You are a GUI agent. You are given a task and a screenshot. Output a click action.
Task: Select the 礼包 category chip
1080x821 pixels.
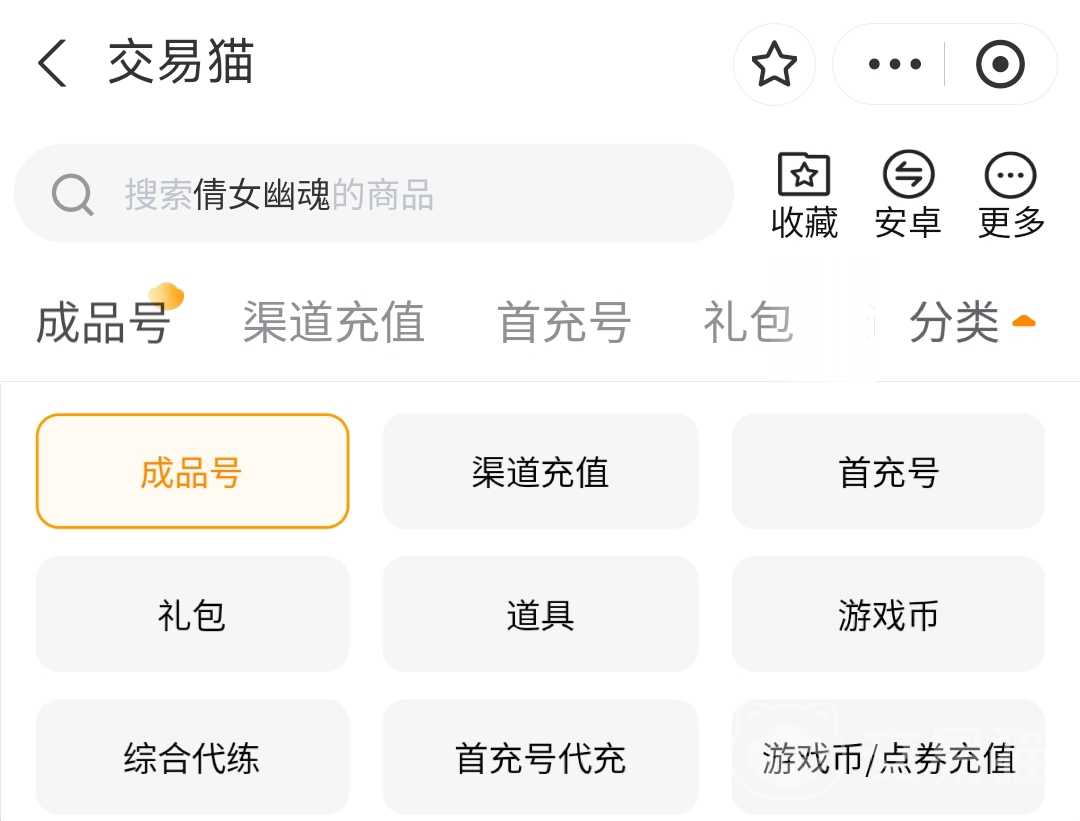pos(192,614)
